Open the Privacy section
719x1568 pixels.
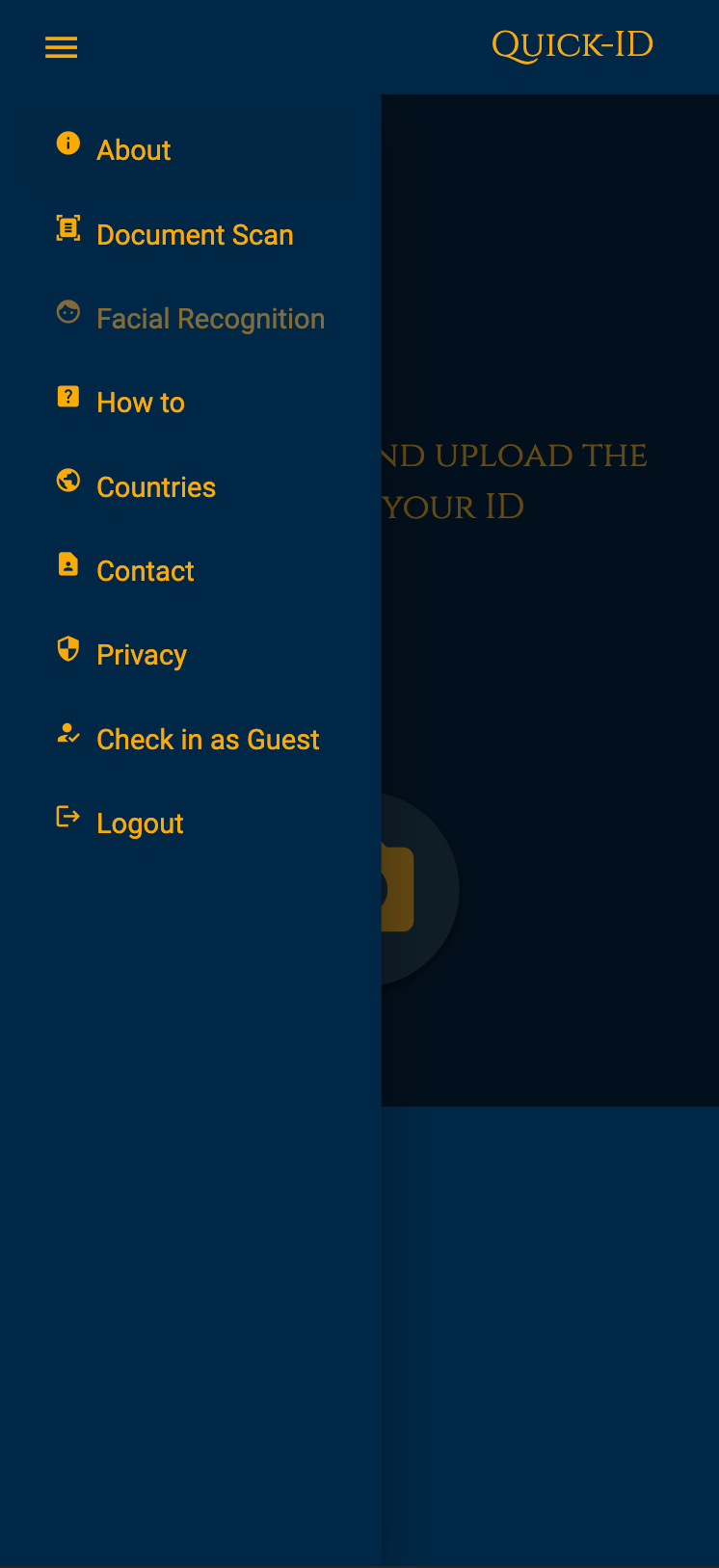(x=142, y=655)
